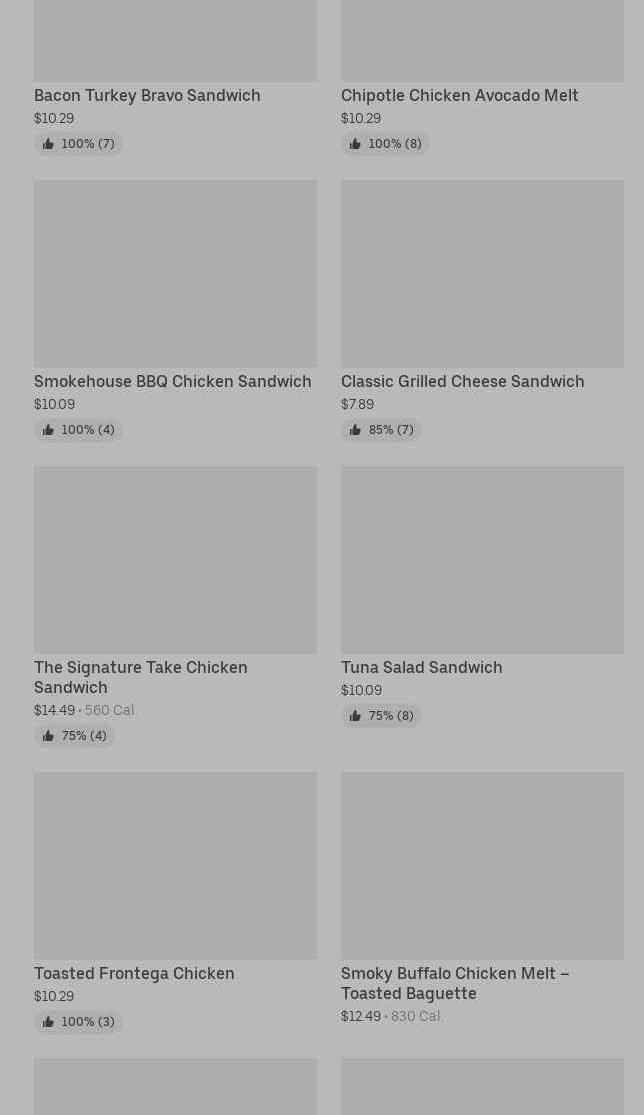The width and height of the screenshot is (644, 1115).
Task: Select the Chipotle Chicken Avocado Melt
Action: pyautogui.click(x=459, y=96)
